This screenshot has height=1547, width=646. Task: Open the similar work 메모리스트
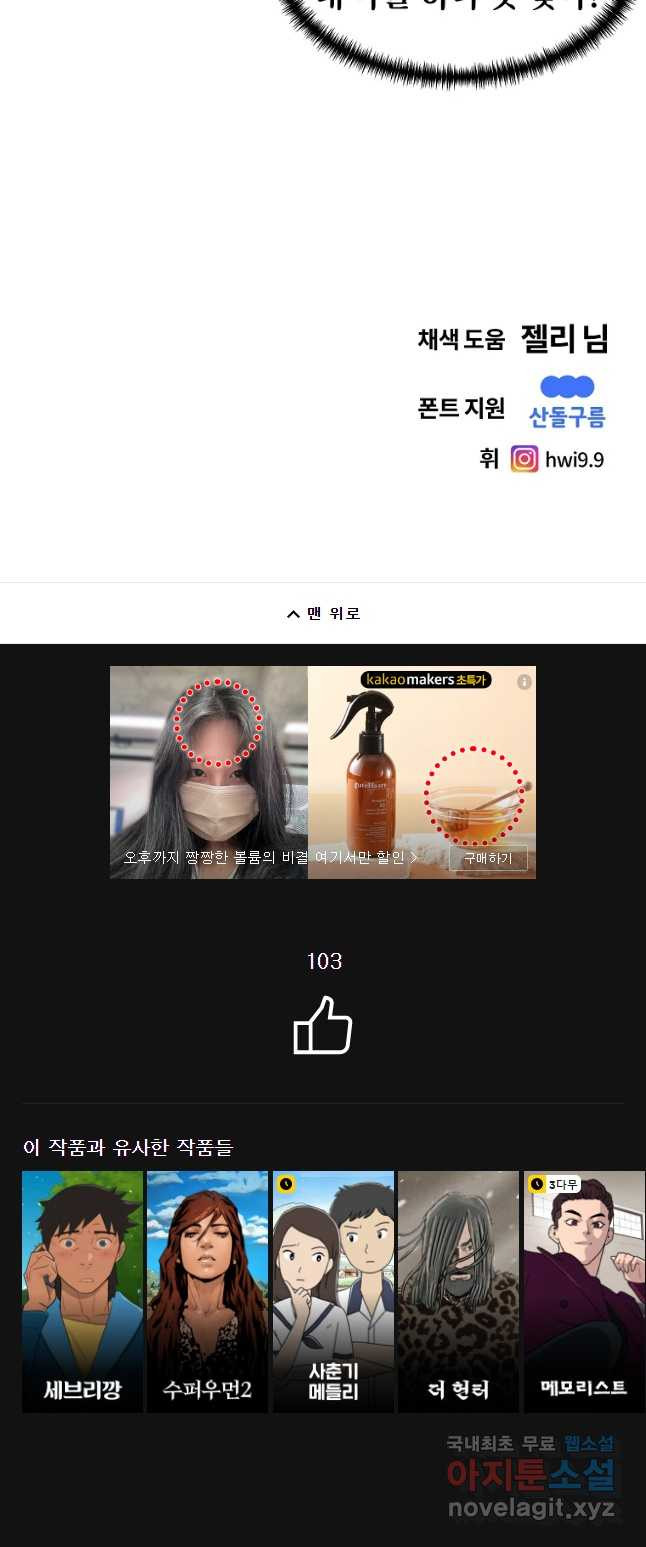tap(584, 1290)
